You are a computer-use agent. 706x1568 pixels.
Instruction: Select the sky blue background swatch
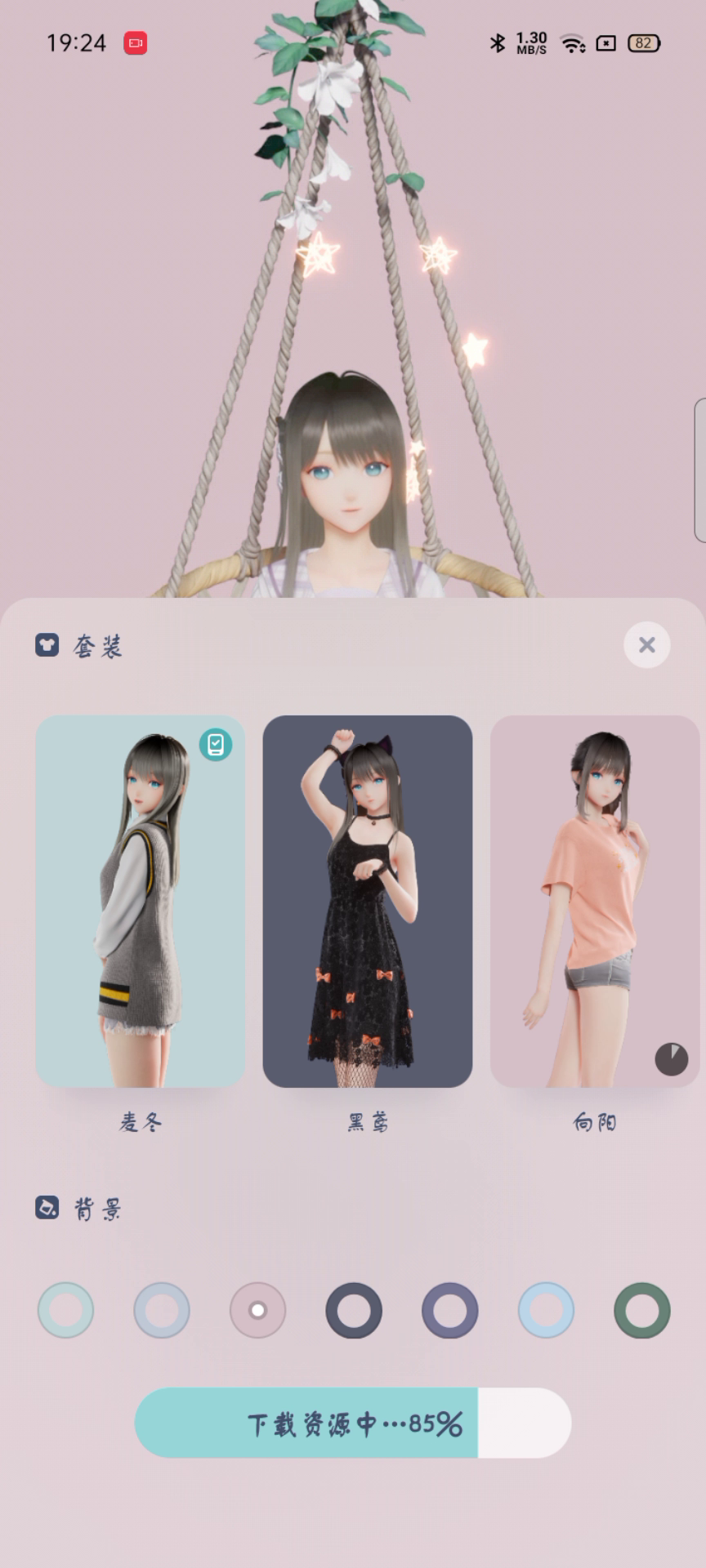(546, 1310)
